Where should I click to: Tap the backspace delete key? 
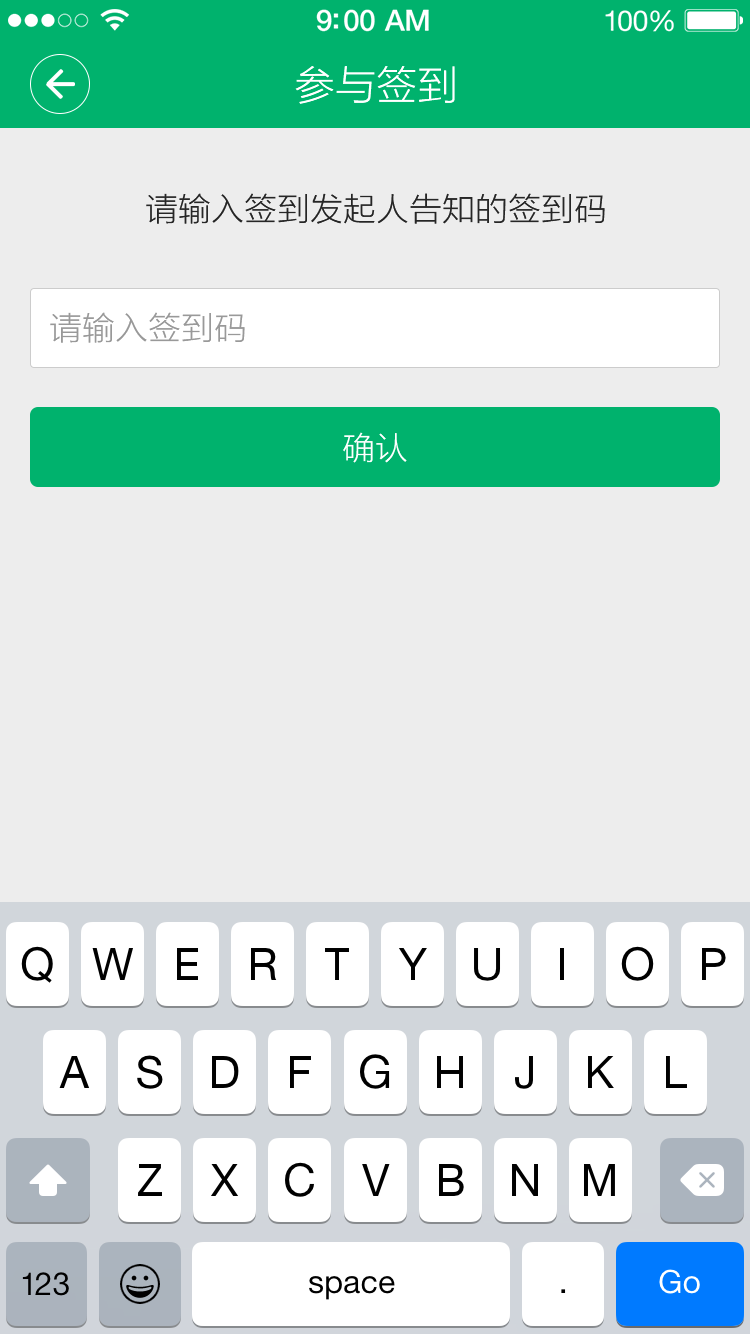pos(701,1180)
